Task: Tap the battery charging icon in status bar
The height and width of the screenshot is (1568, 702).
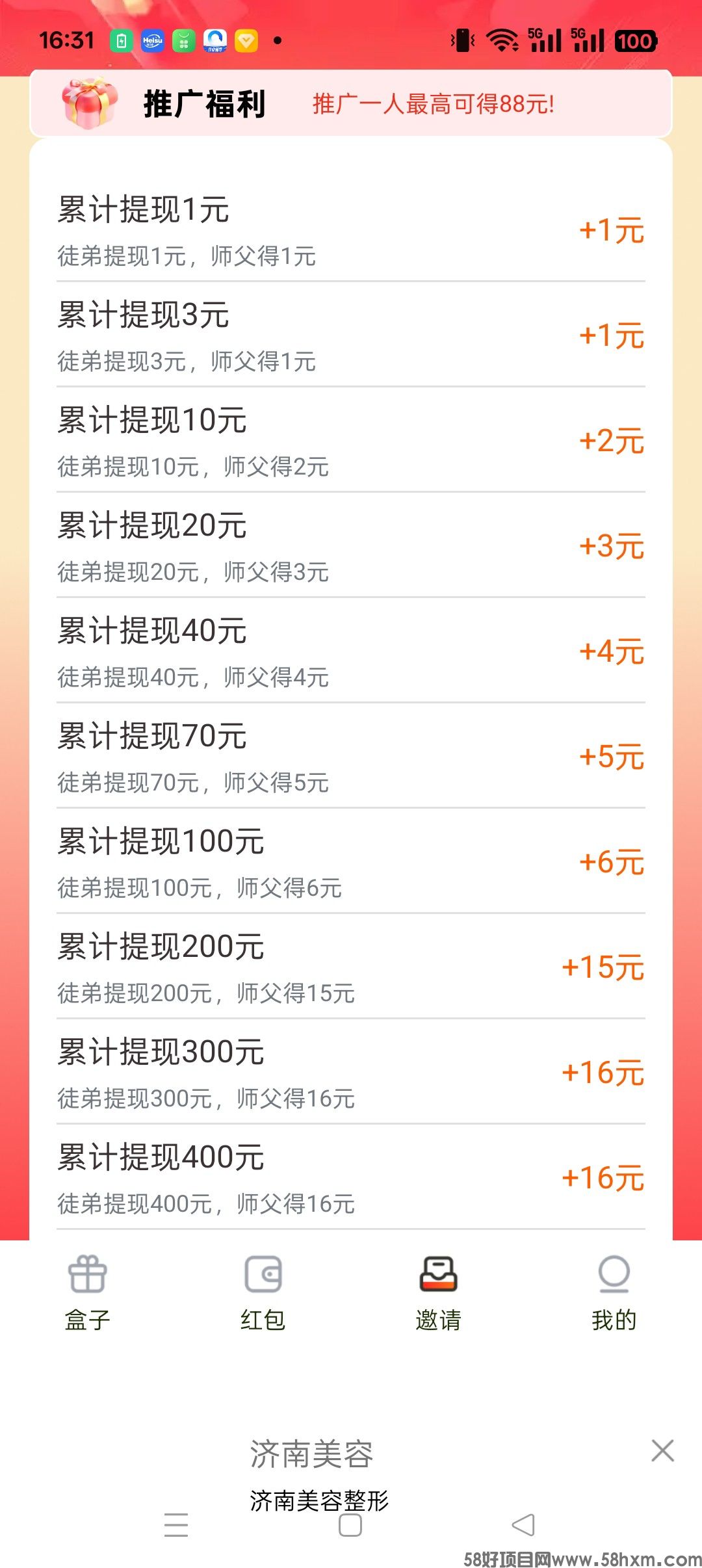Action: tap(120, 40)
